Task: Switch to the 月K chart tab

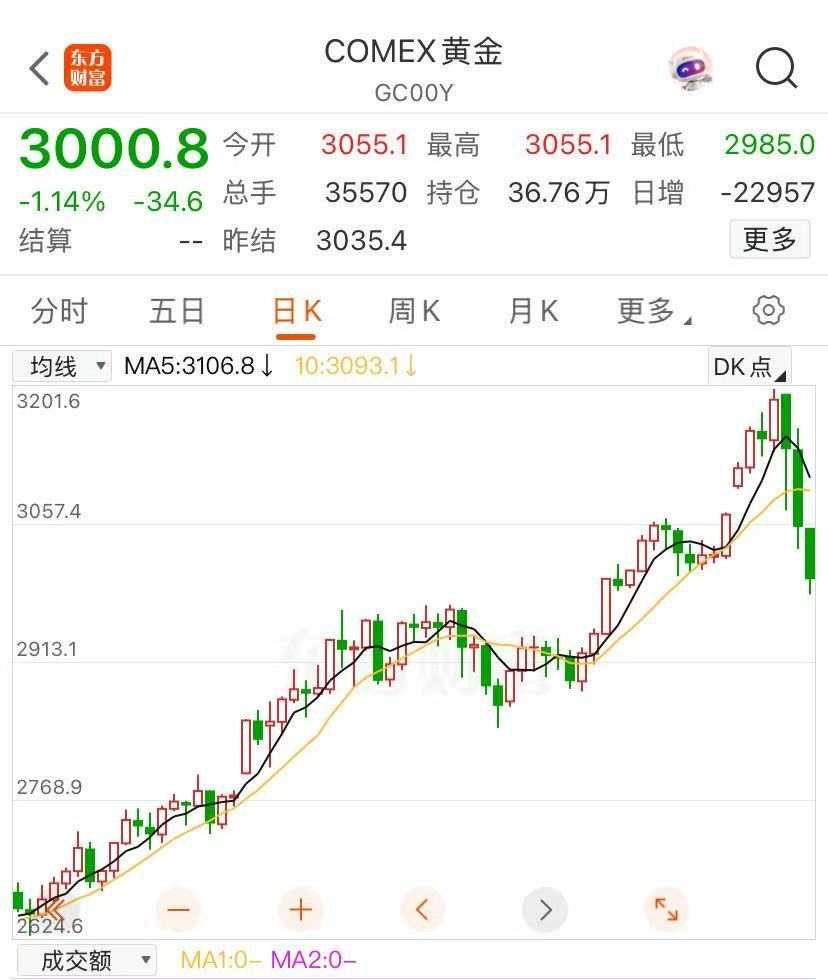Action: coord(533,311)
